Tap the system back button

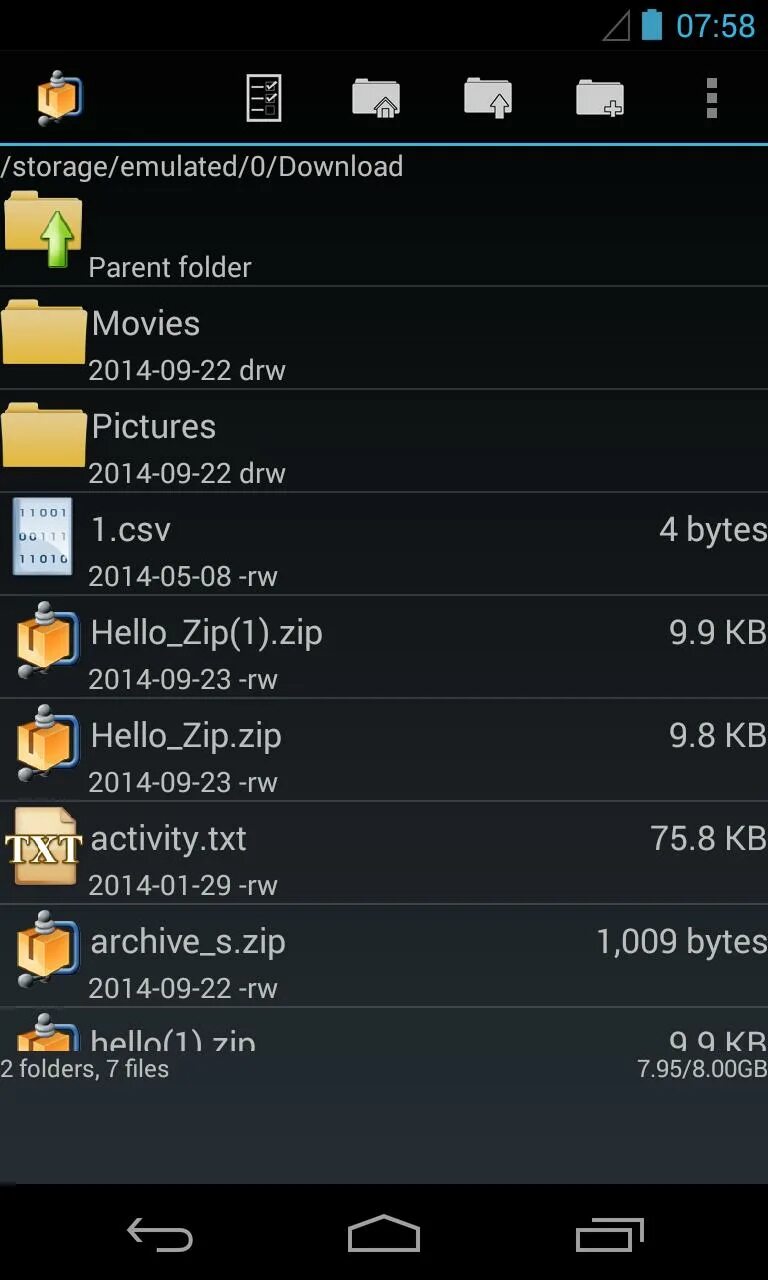(x=160, y=1236)
